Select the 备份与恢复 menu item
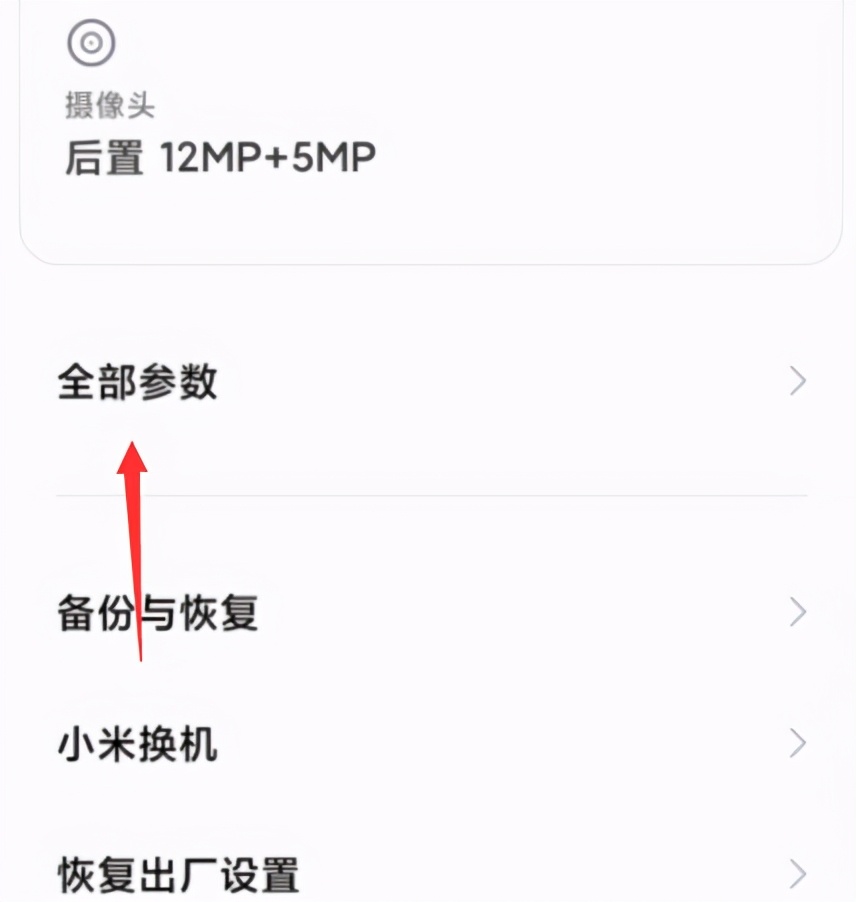Screen dimensions: 856x902 [158, 614]
